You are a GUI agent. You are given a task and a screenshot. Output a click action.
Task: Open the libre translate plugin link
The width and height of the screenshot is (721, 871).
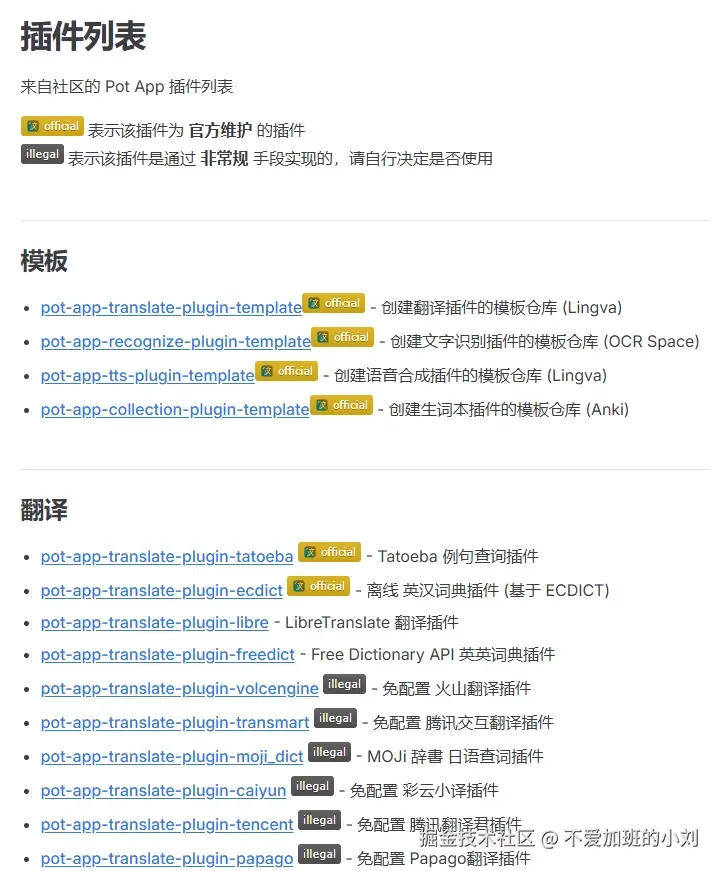click(154, 623)
